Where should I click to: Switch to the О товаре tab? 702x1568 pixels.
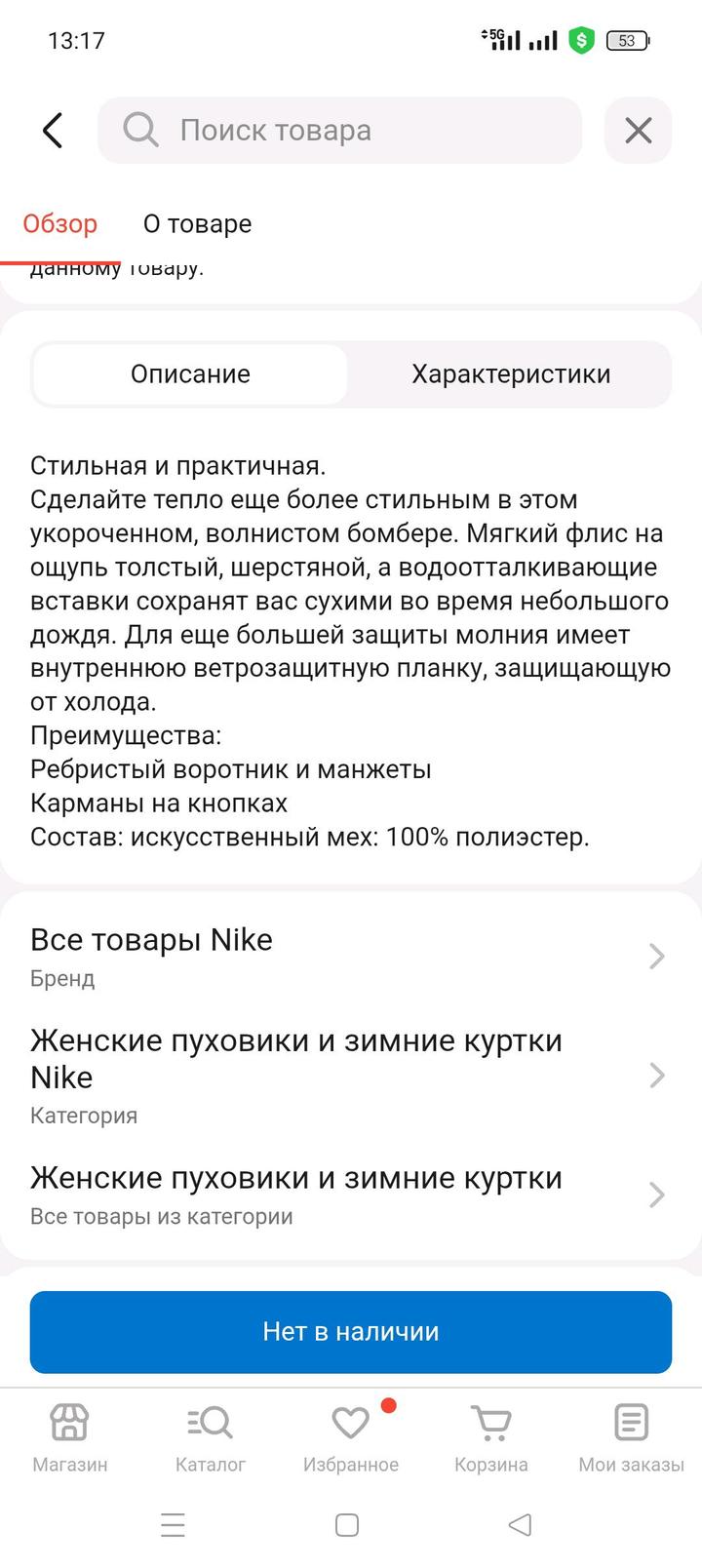[197, 224]
